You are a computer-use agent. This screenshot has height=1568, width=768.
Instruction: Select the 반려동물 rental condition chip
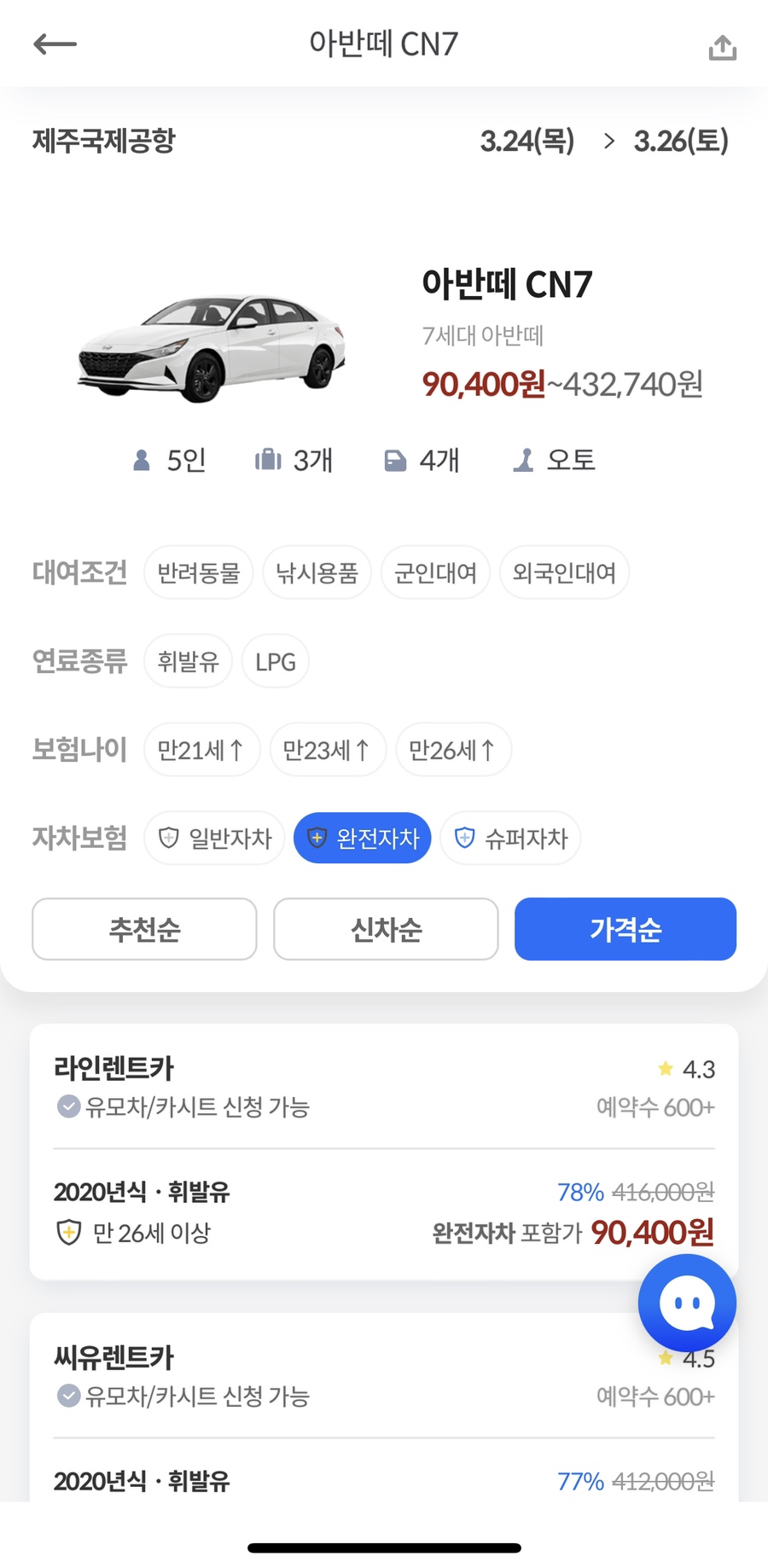tap(199, 572)
